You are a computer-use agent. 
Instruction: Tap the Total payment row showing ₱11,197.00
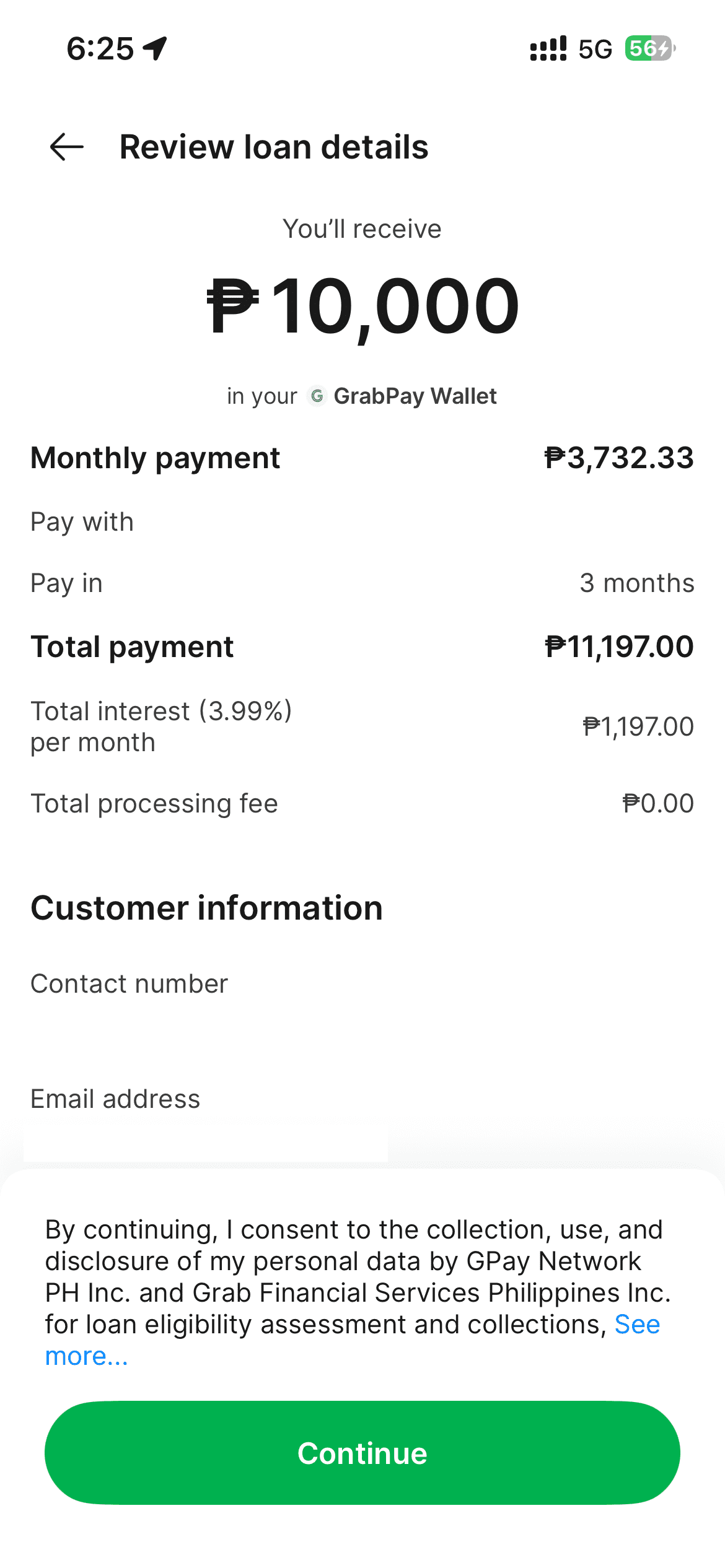pos(362,646)
